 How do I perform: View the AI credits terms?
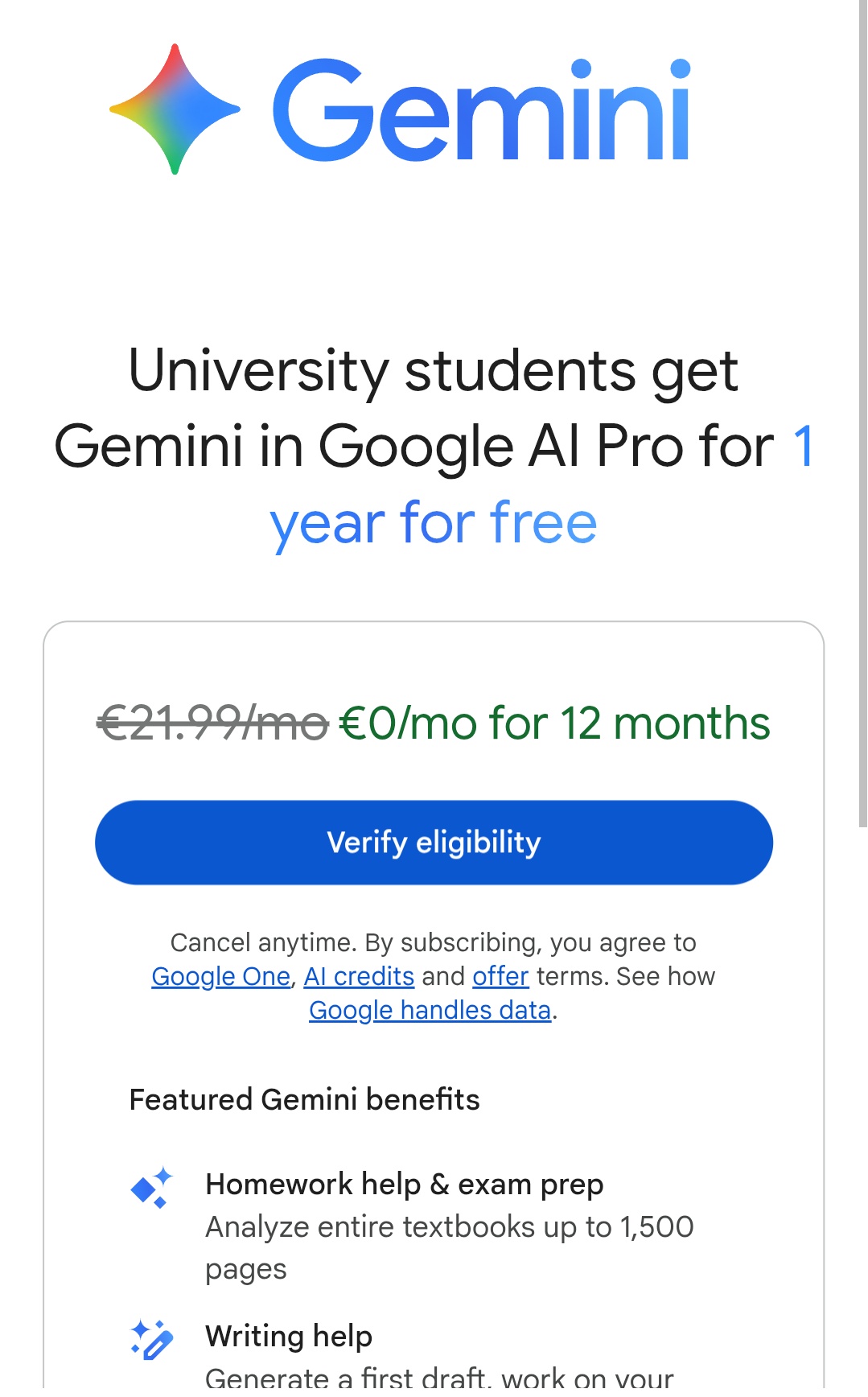359,976
